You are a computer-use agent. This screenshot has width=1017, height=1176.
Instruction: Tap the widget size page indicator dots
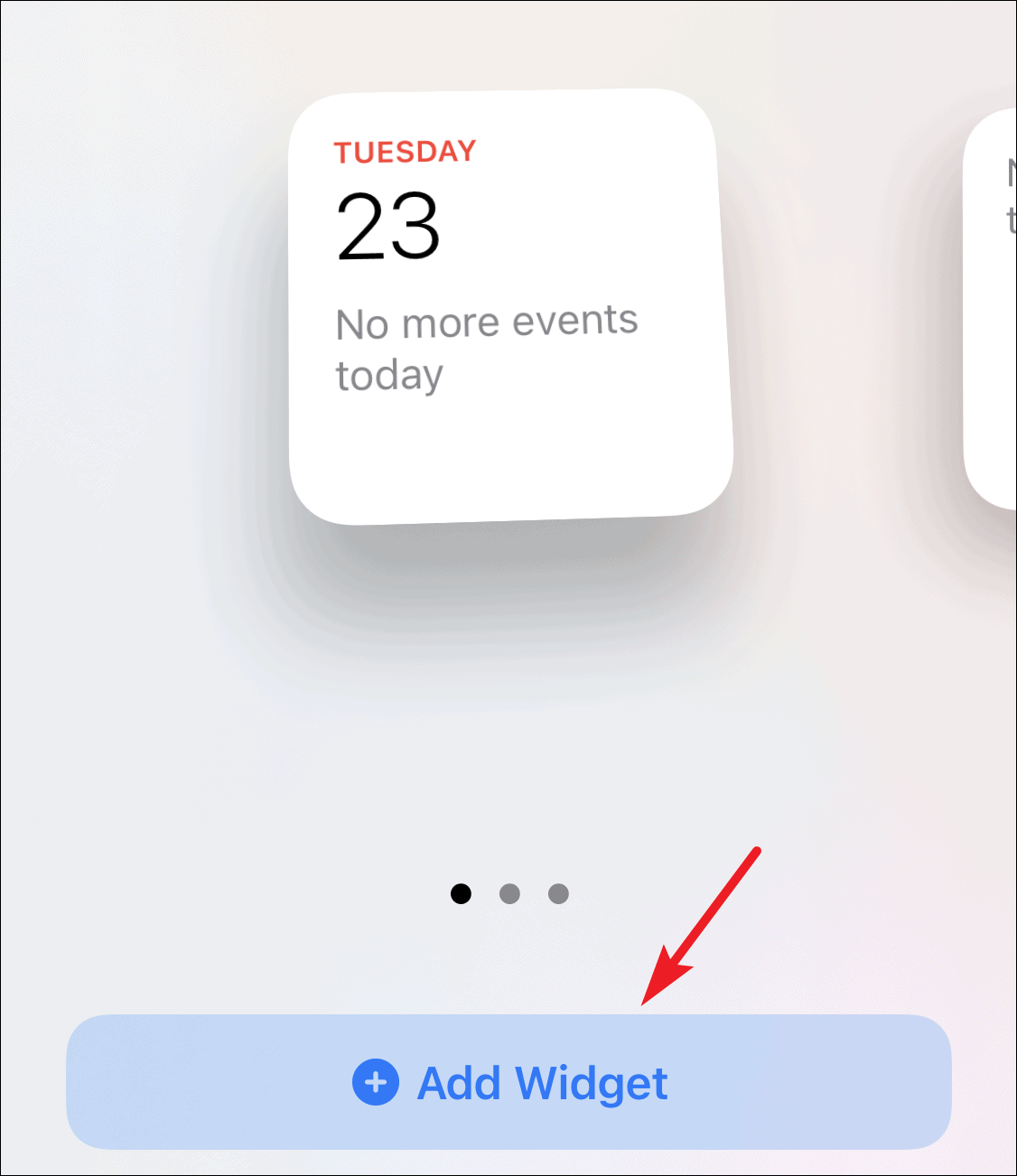(509, 894)
